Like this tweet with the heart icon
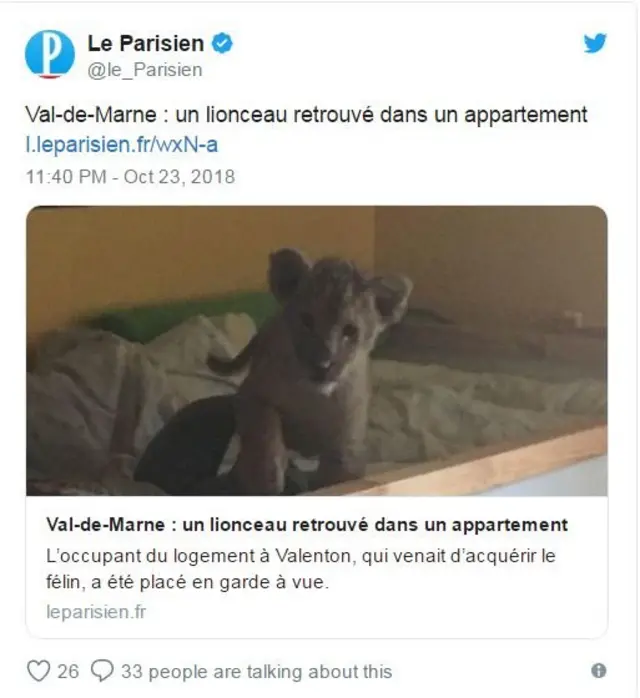 (x=40, y=670)
